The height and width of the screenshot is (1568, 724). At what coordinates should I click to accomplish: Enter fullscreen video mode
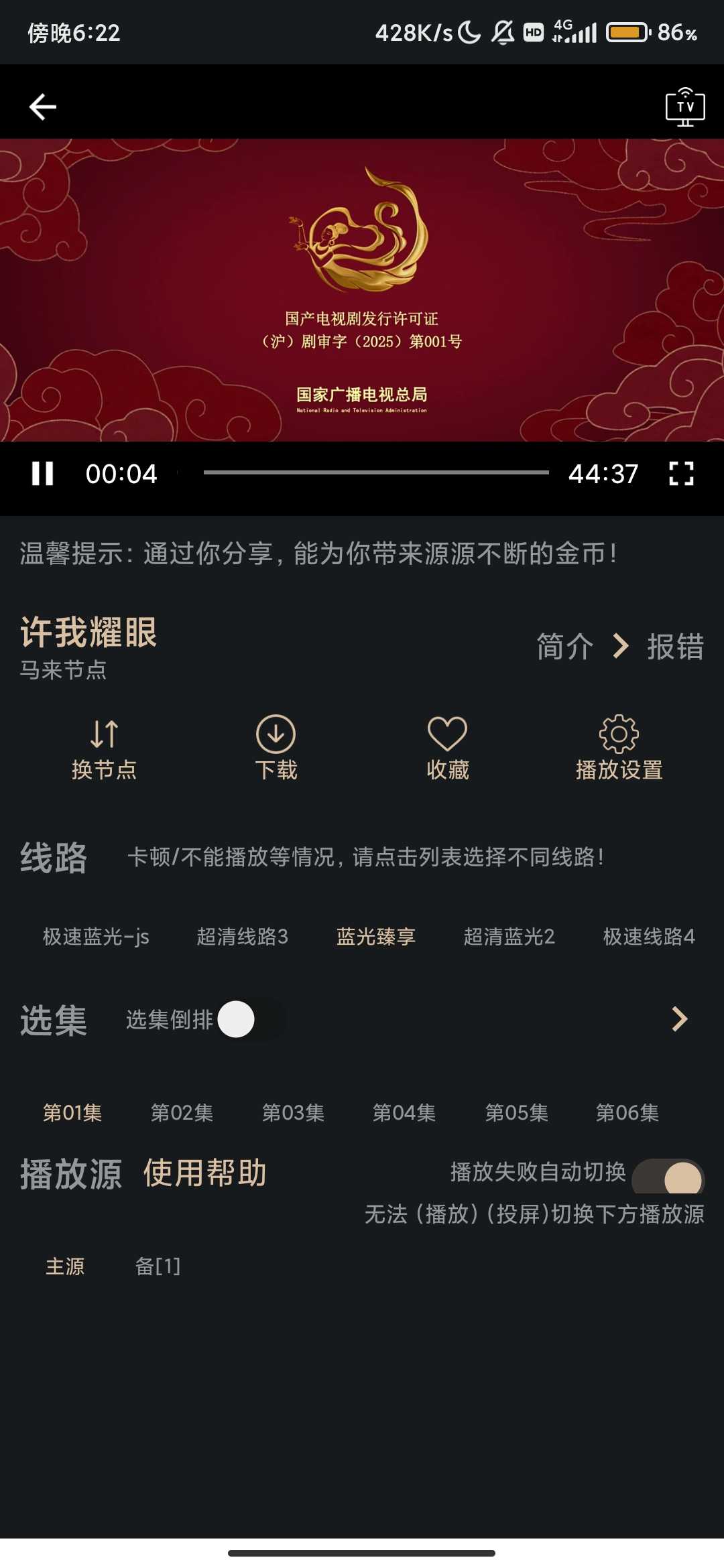(681, 474)
